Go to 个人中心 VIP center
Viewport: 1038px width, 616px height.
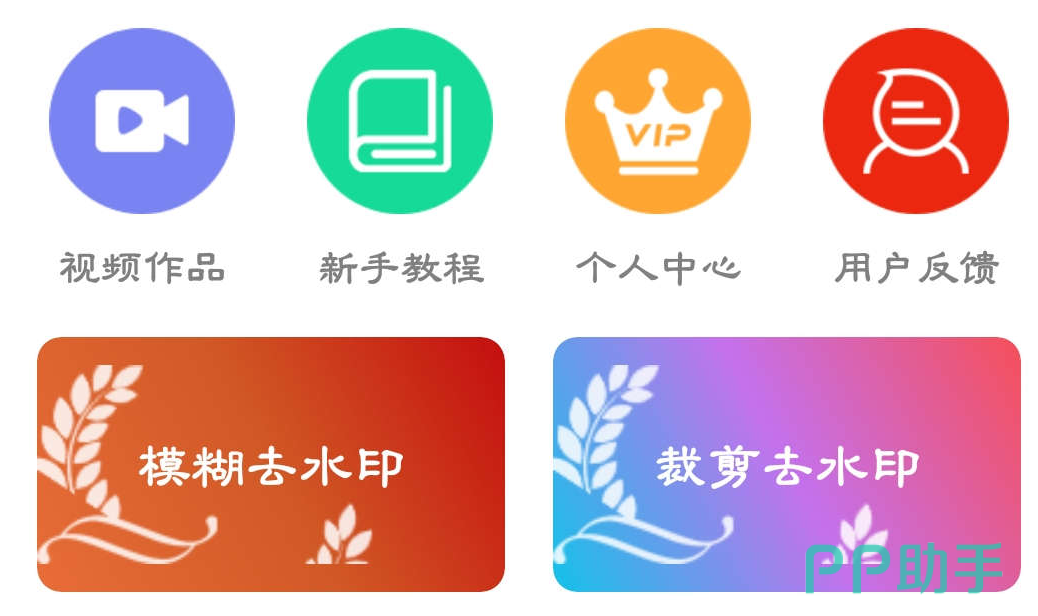pyautogui.click(x=657, y=121)
